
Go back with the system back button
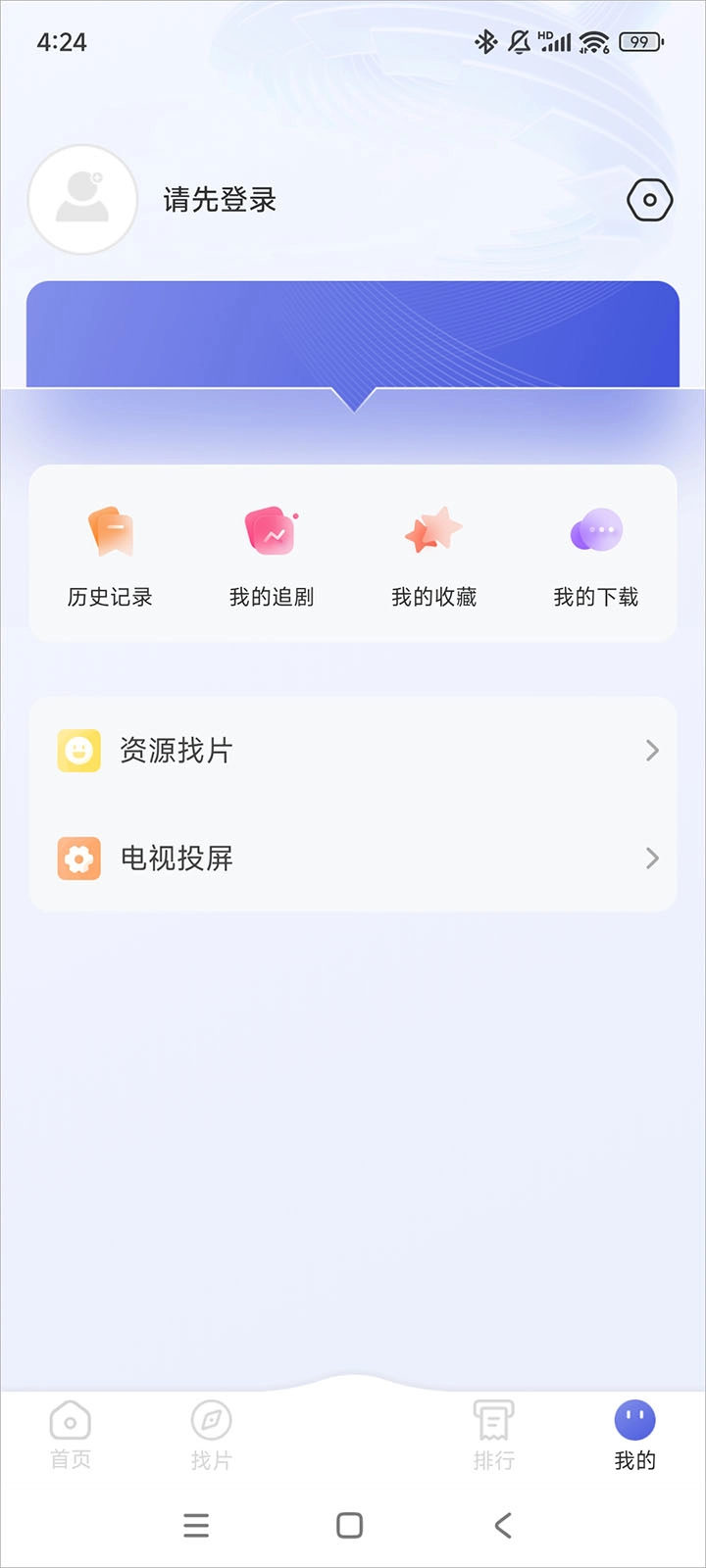[x=503, y=1525]
